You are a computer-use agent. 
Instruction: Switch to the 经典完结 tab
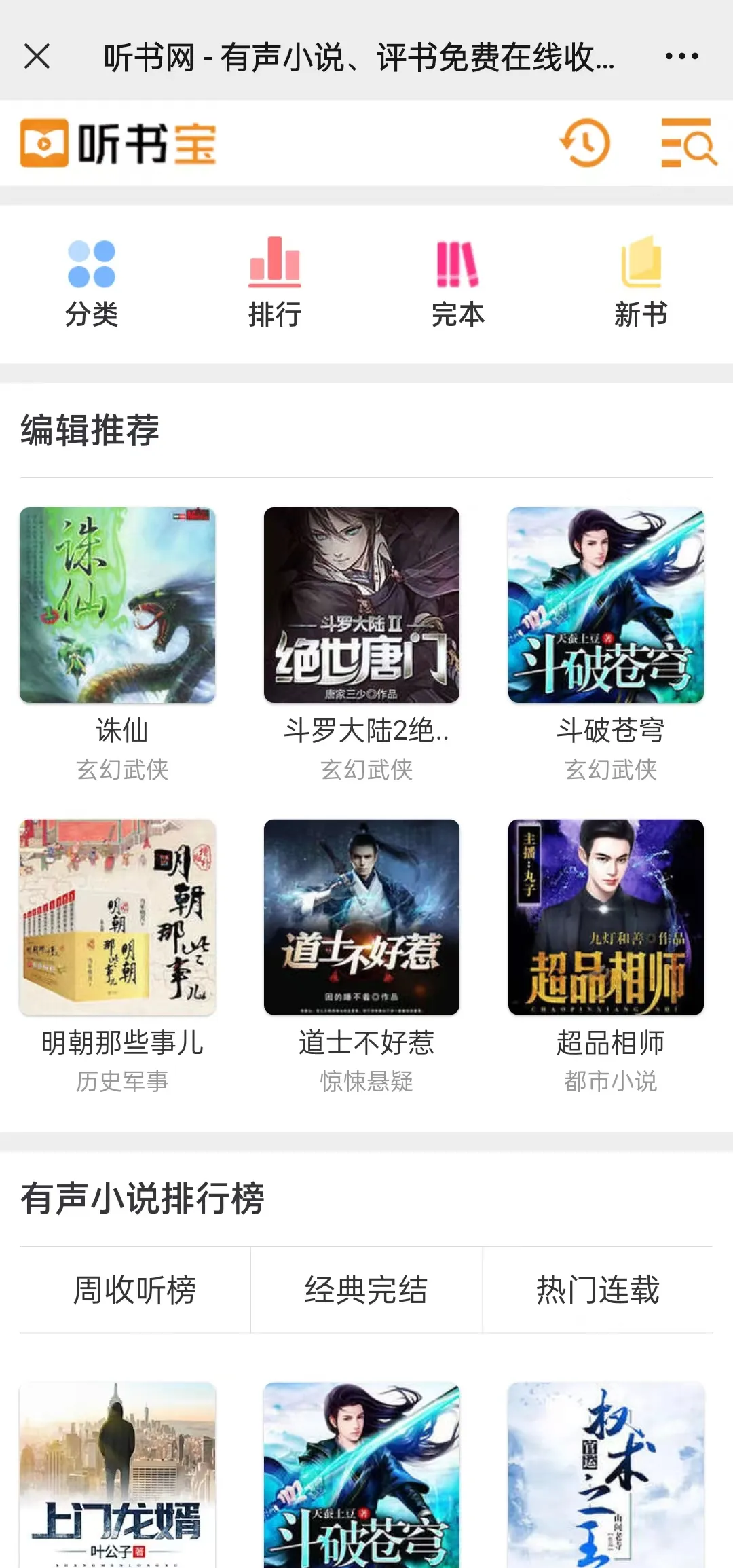(x=366, y=1290)
